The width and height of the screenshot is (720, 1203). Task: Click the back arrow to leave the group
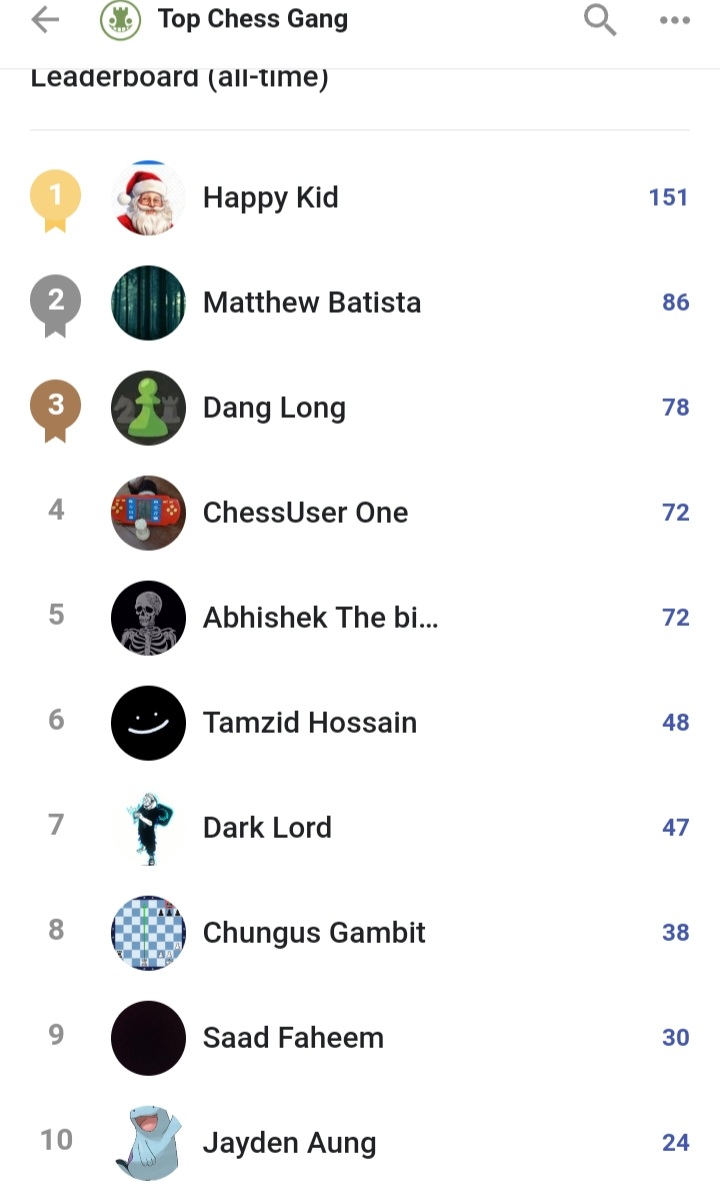(x=44, y=19)
